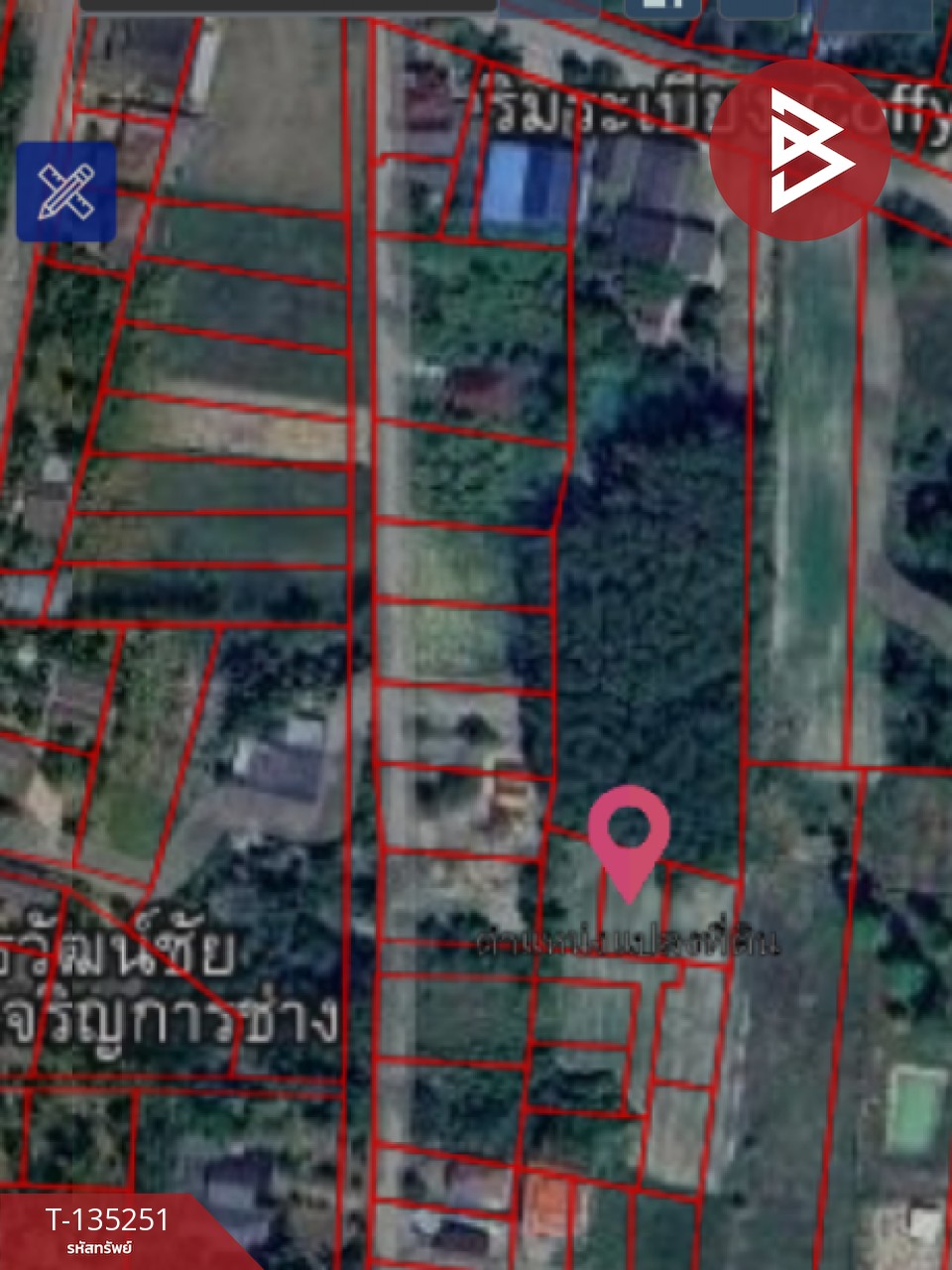Image resolution: width=952 pixels, height=1270 pixels.
Task: Click the blue square containing the pencil icon
Action: pos(65,190)
